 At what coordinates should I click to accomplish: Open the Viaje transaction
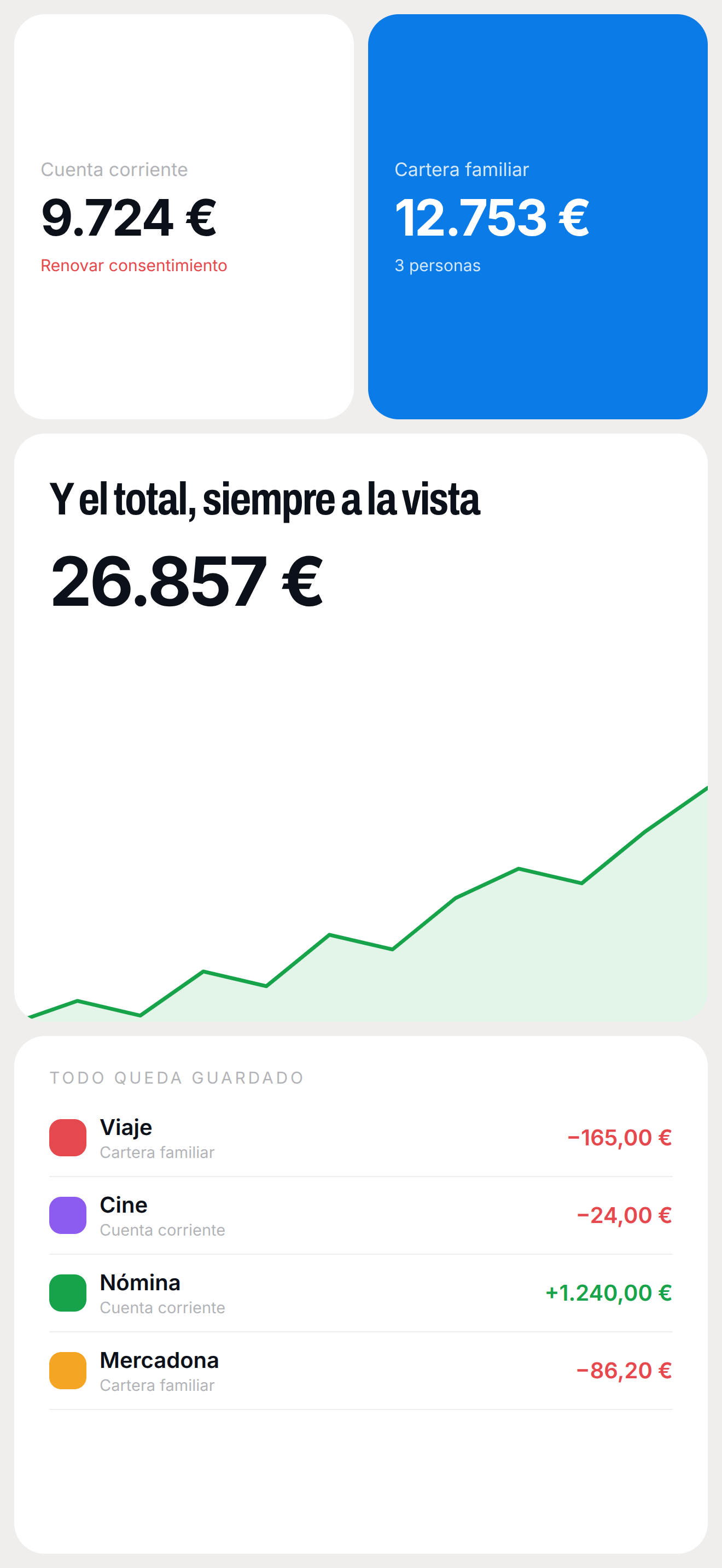pyautogui.click(x=361, y=1138)
